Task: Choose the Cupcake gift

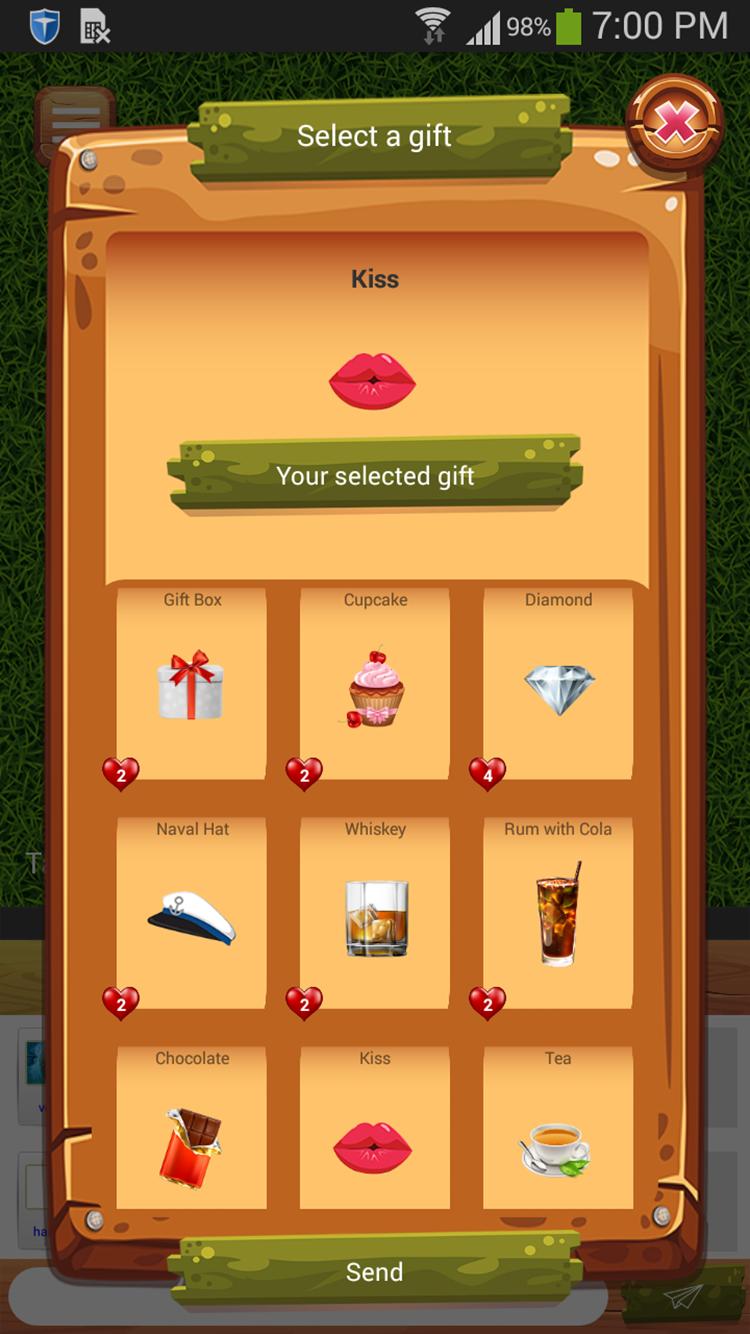Action: [375, 683]
